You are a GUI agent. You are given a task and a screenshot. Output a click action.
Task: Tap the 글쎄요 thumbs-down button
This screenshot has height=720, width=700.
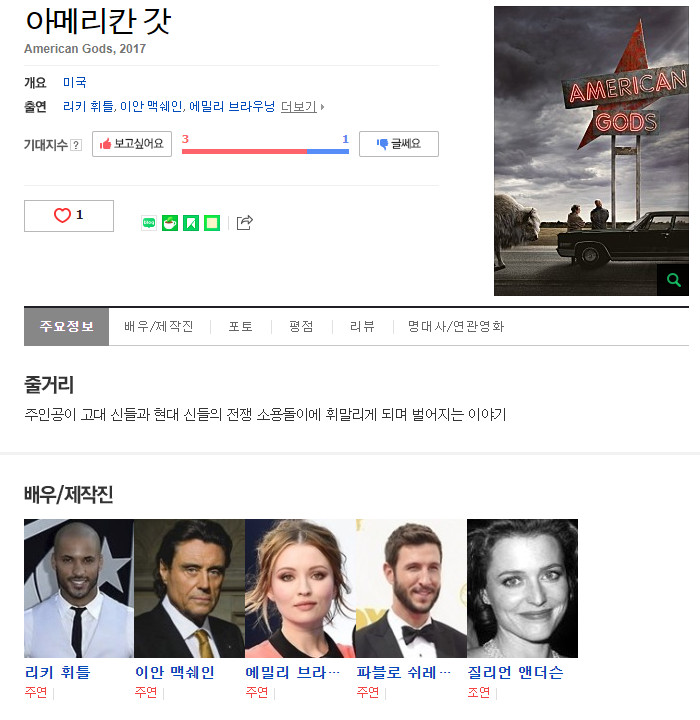tap(398, 144)
